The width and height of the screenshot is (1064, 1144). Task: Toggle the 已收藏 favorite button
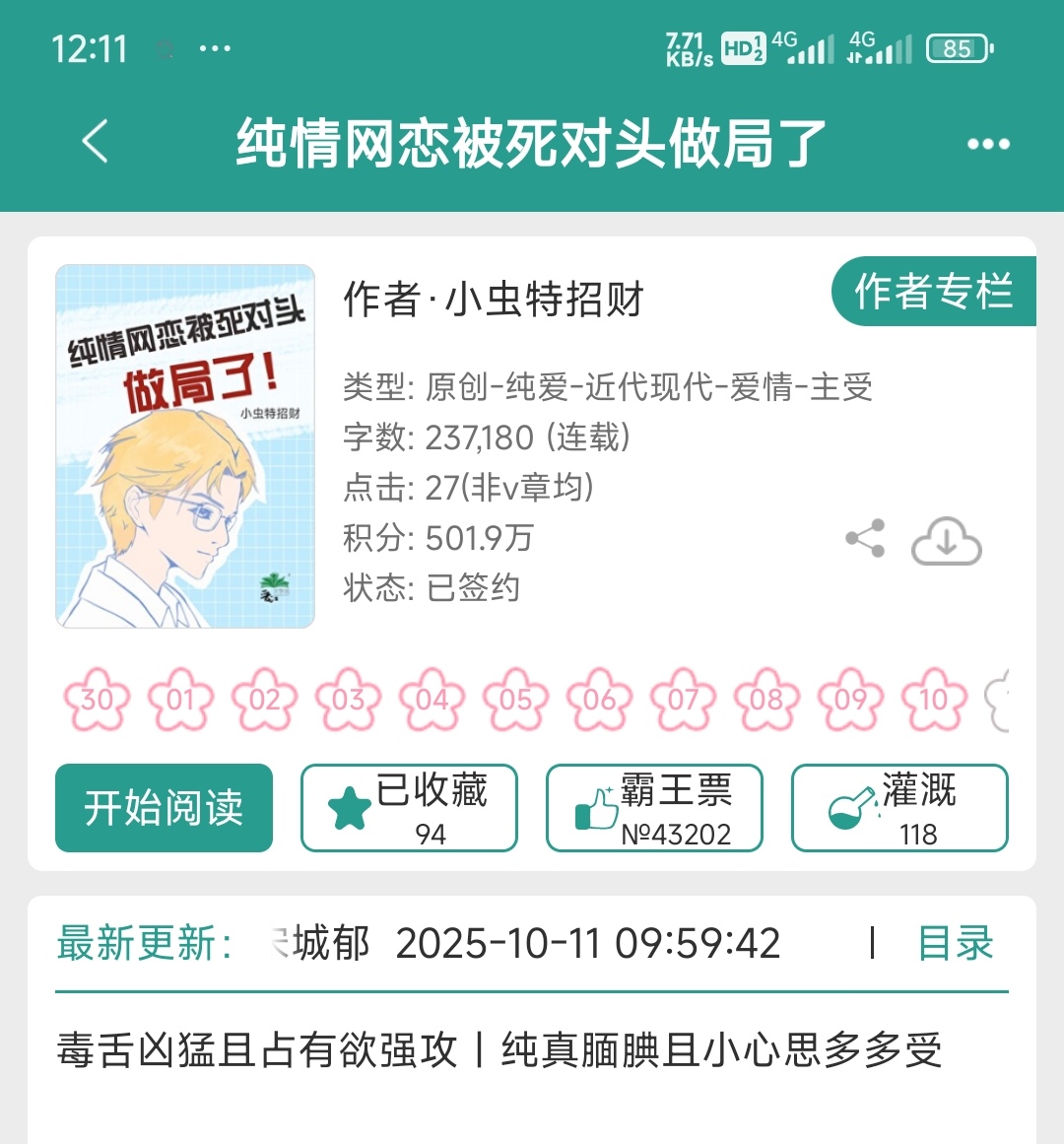click(409, 808)
